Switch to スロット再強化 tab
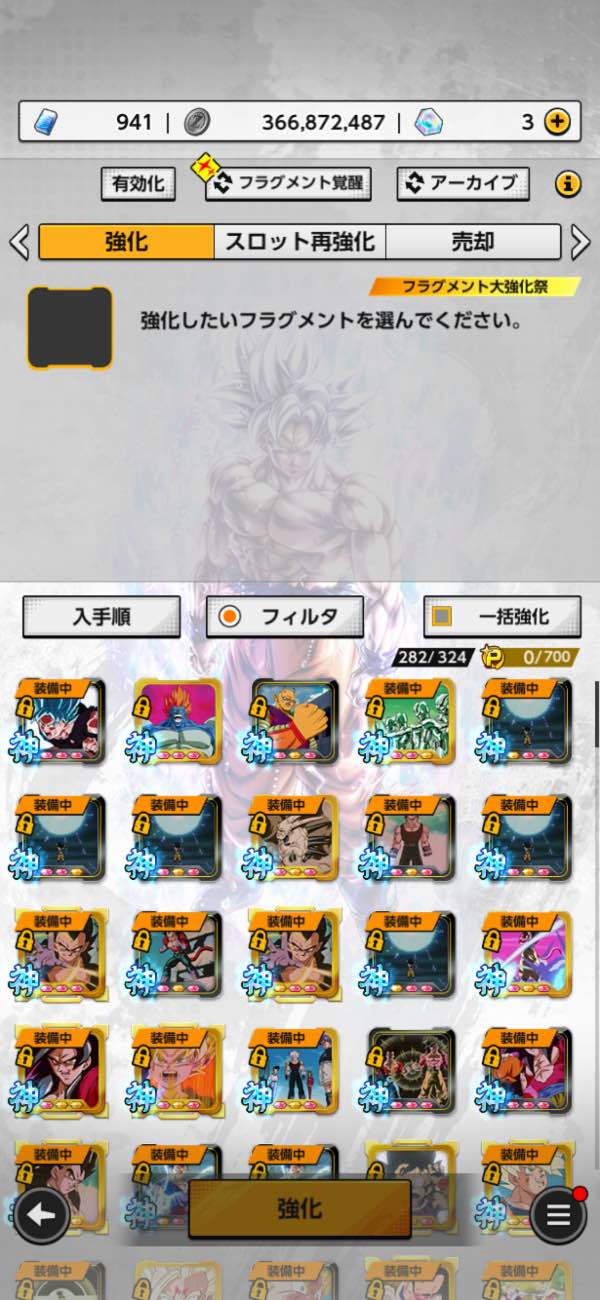600x1300 pixels. (299, 242)
